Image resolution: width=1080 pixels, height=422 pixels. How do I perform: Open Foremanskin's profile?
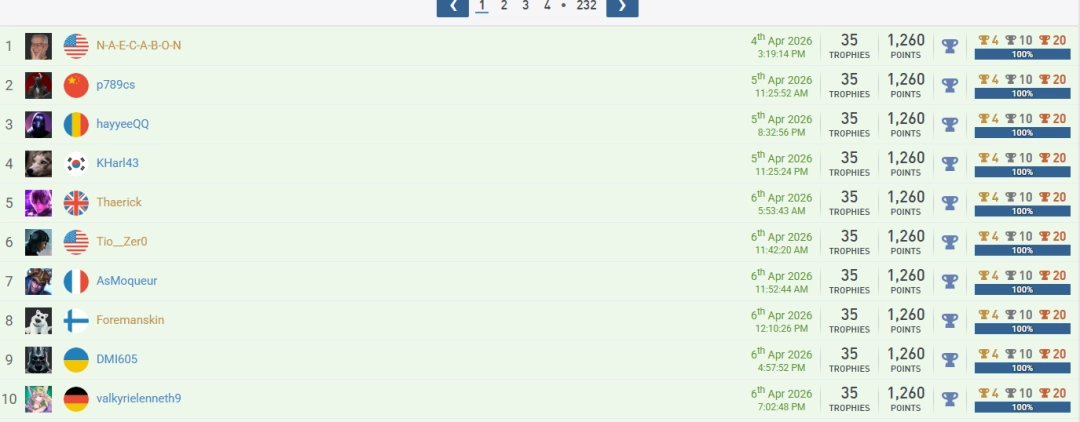point(130,320)
